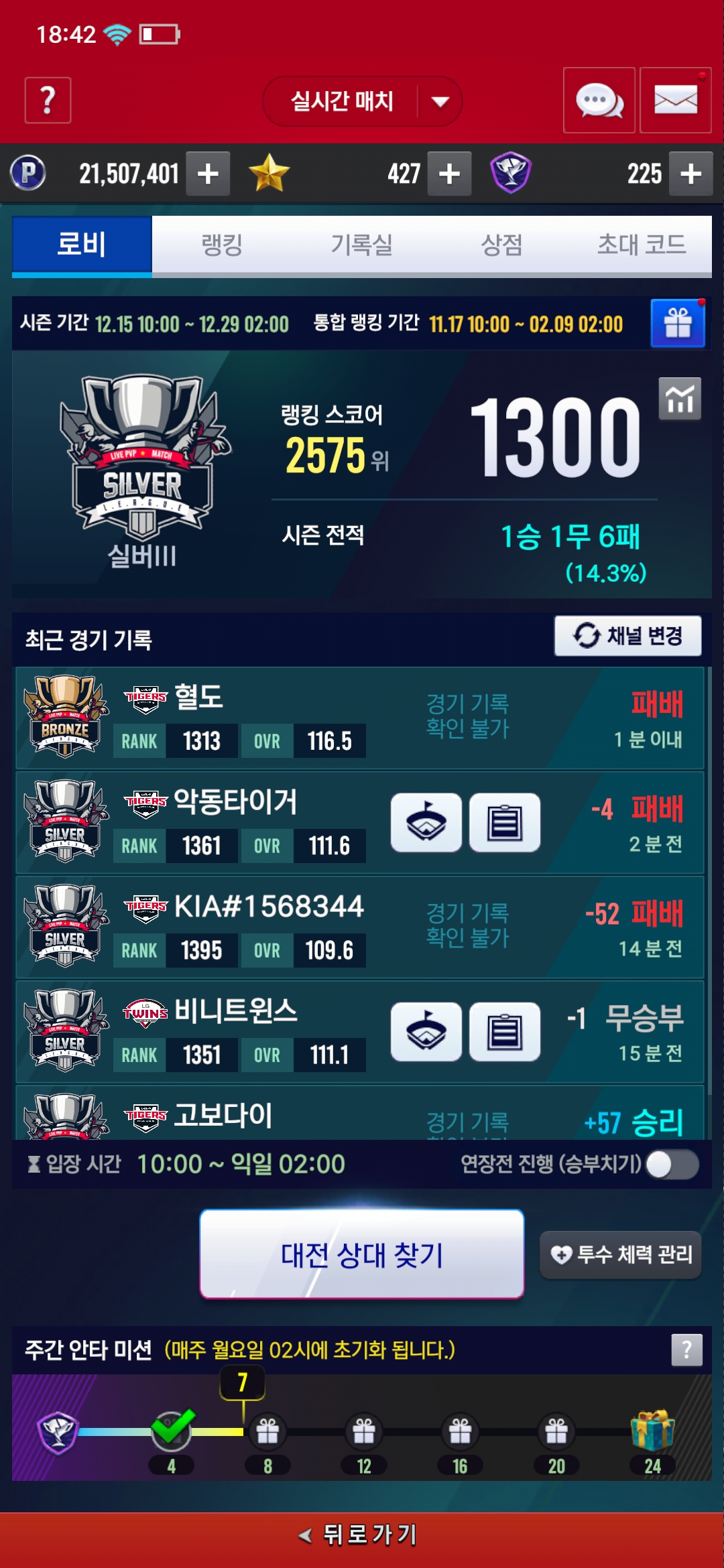This screenshot has width=724, height=1568.
Task: Add more points next to 21,507,401
Action: 208,174
